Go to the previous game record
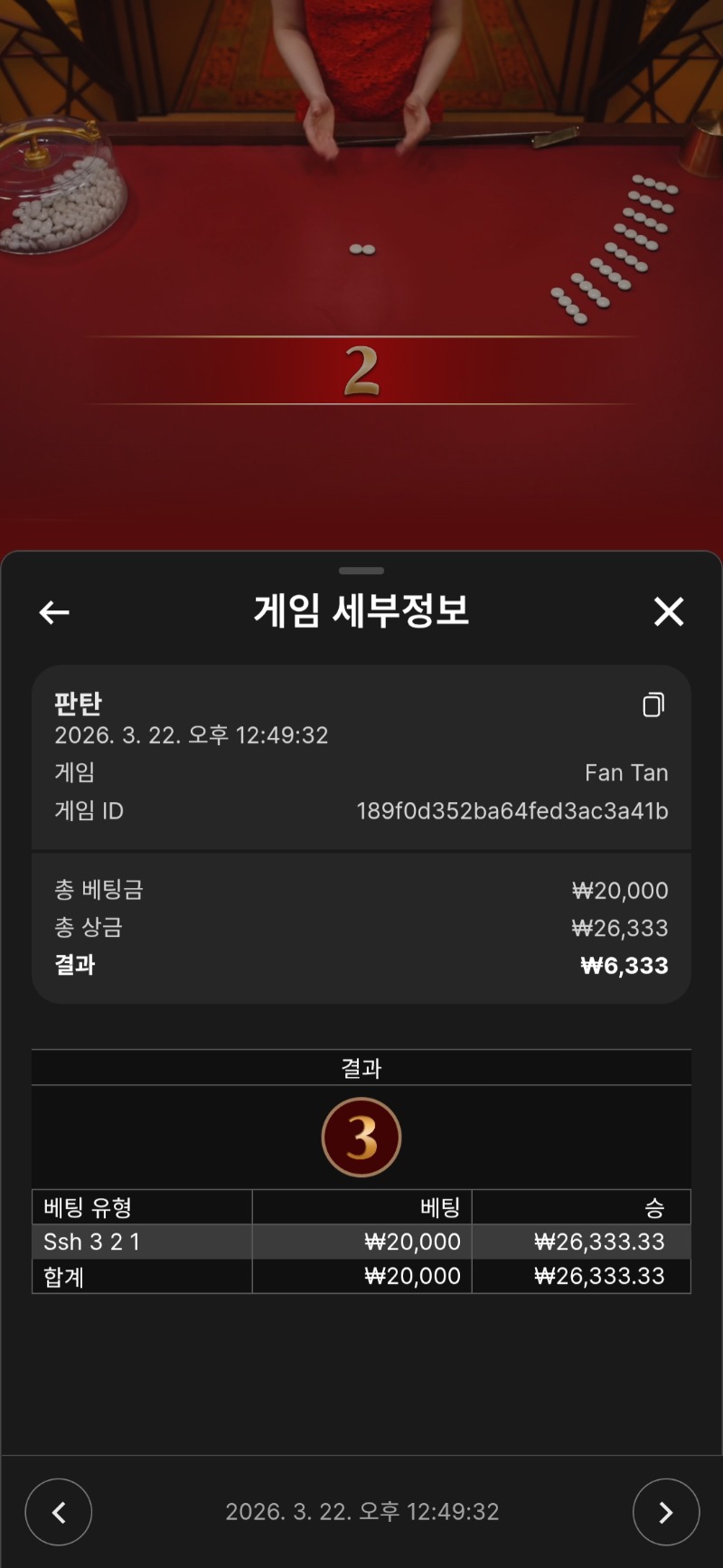 point(59,1512)
